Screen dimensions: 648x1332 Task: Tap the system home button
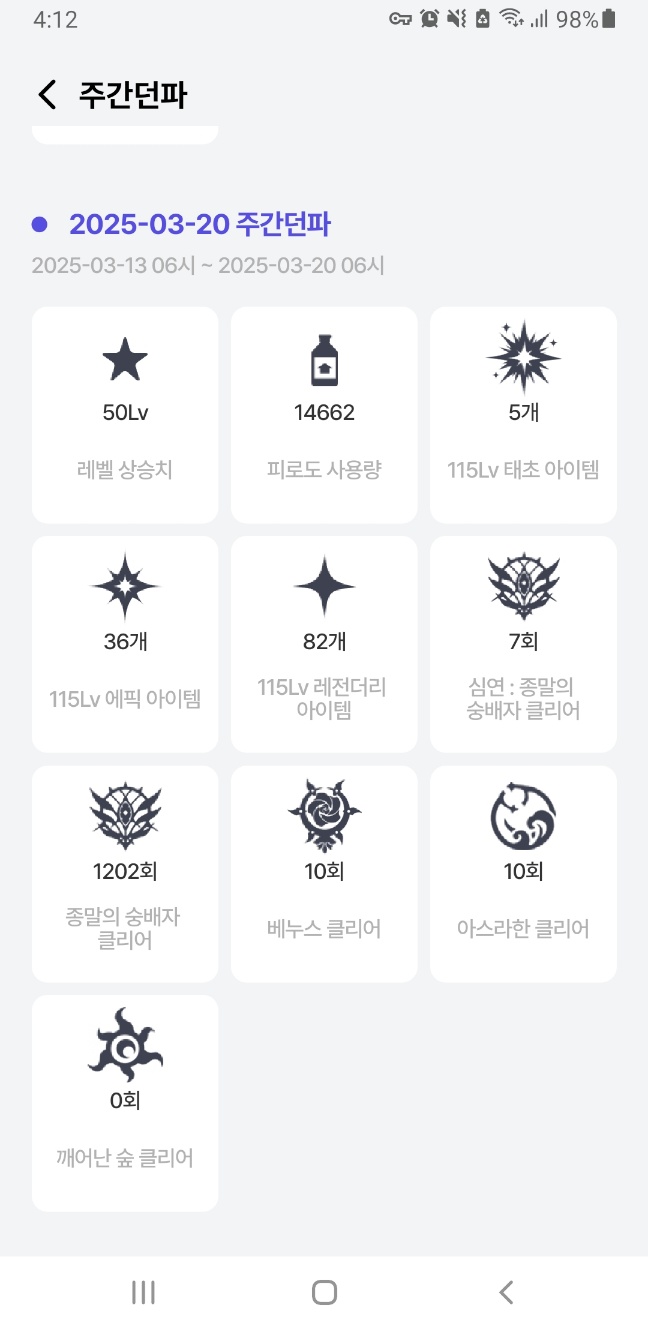[324, 1292]
